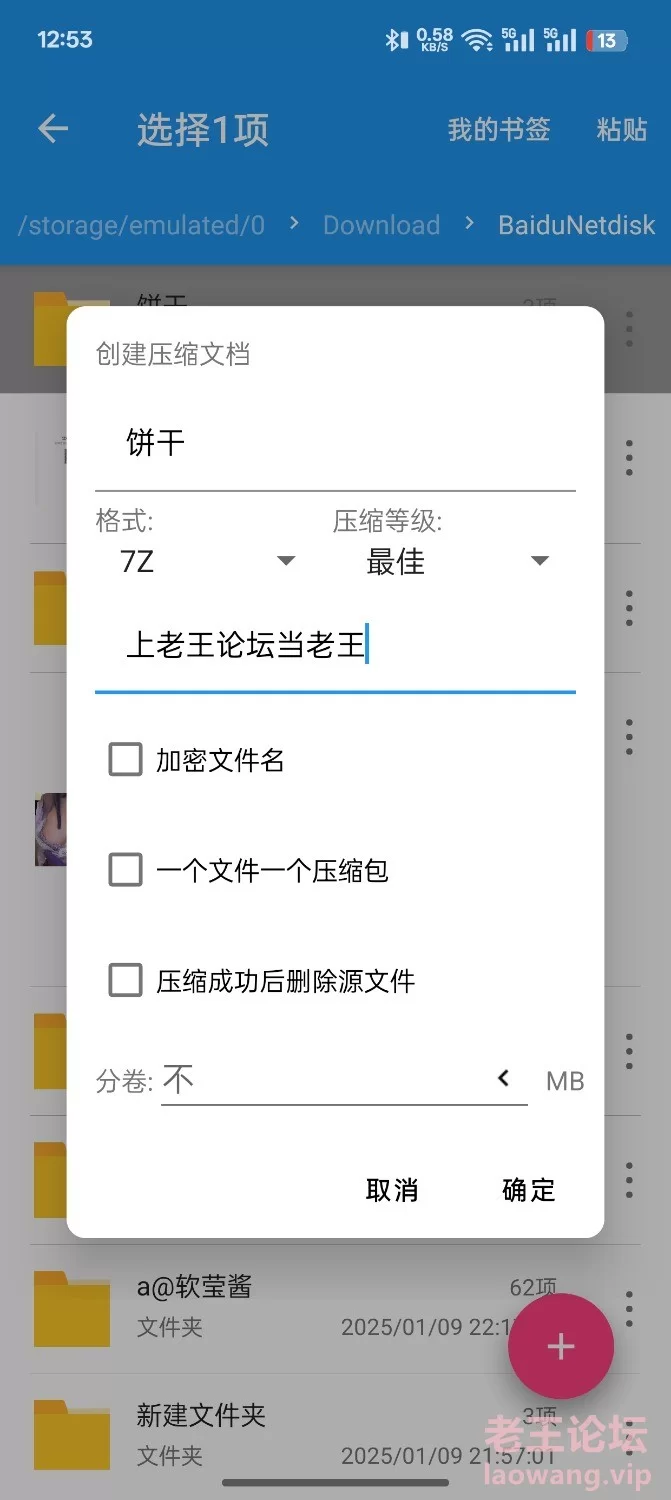Screen dimensions: 671x1500
Task: Open 我的书签 bookmarks
Action: 499,130
